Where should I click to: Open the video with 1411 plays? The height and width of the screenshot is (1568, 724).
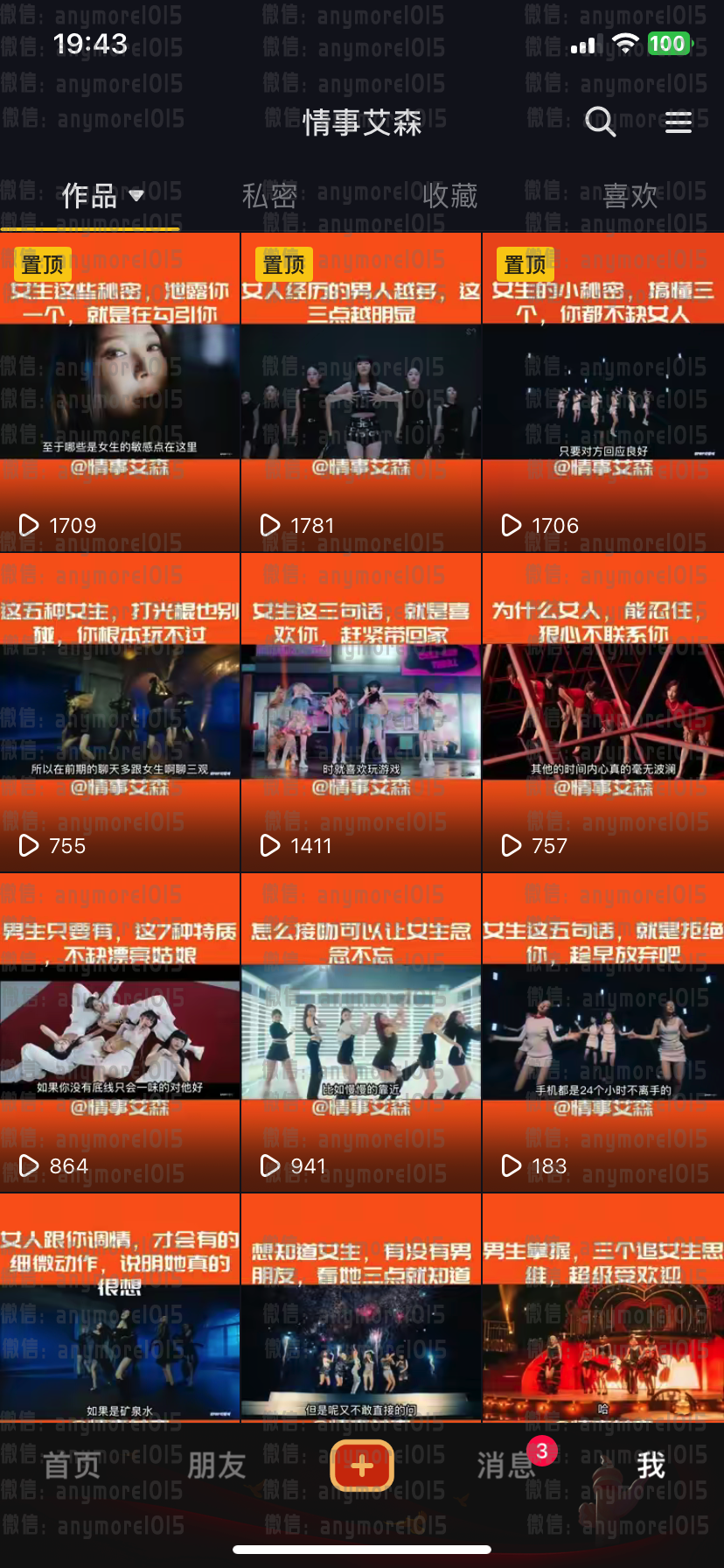[361, 712]
